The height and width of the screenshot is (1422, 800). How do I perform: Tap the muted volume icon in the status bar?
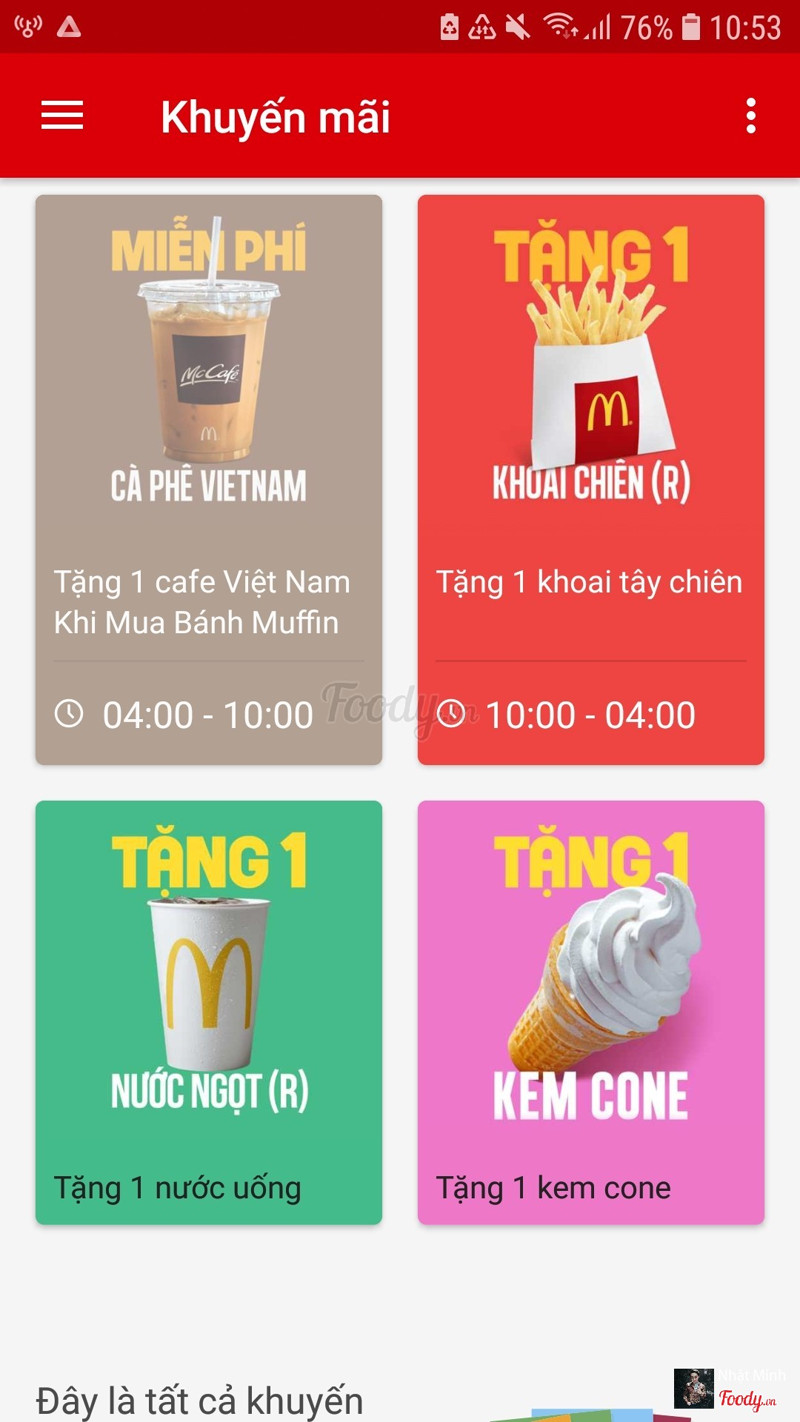(518, 27)
